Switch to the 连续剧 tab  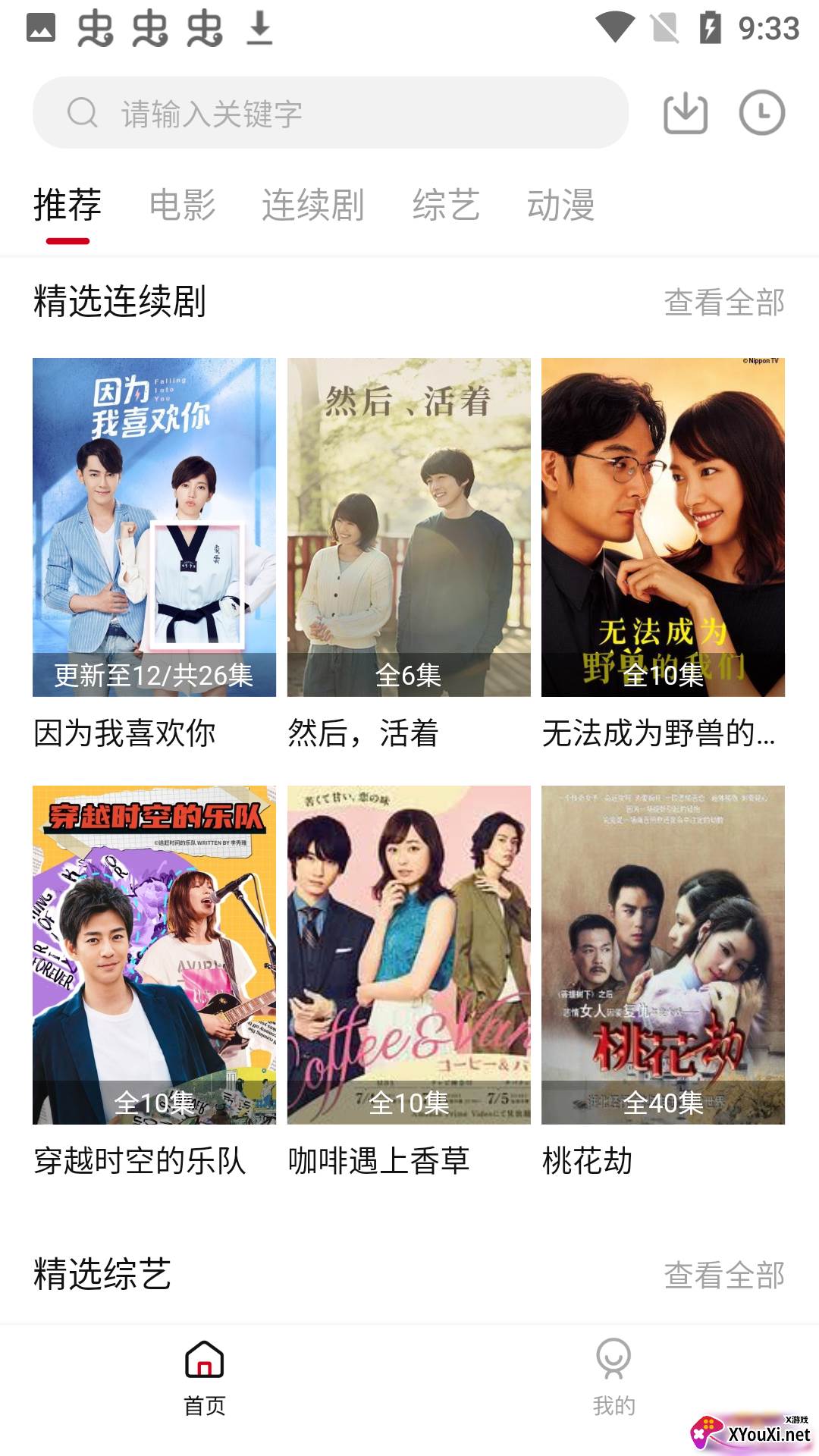[312, 206]
